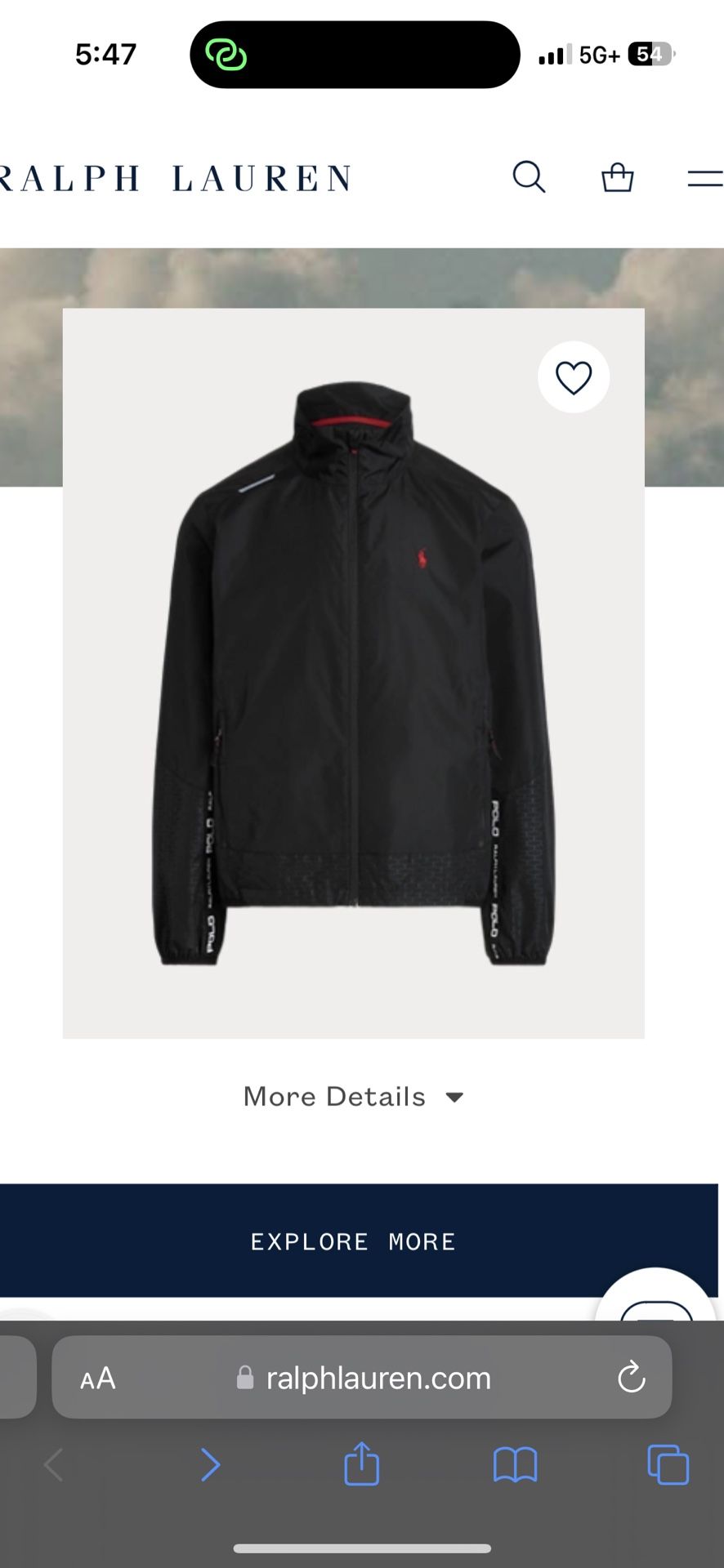The image size is (724, 1568).
Task: Open the hamburger menu
Action: 704,177
